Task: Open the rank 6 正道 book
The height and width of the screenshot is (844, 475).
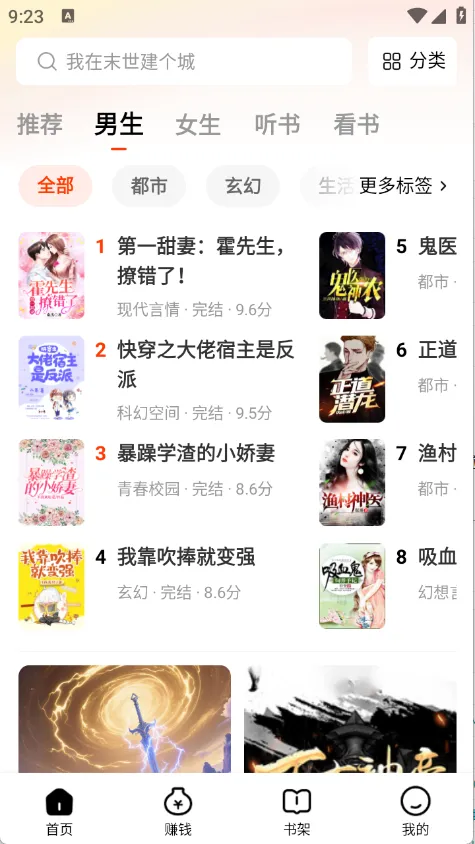Action: pyautogui.click(x=388, y=379)
